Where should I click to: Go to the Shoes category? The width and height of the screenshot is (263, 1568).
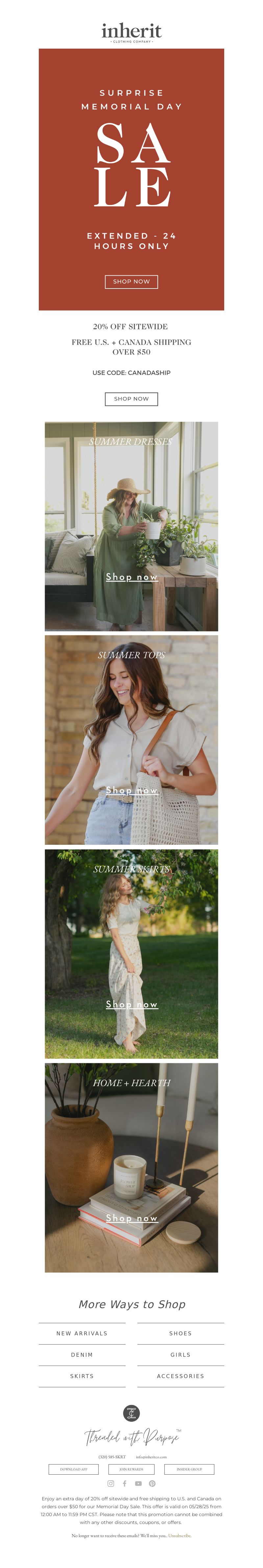tap(180, 1334)
